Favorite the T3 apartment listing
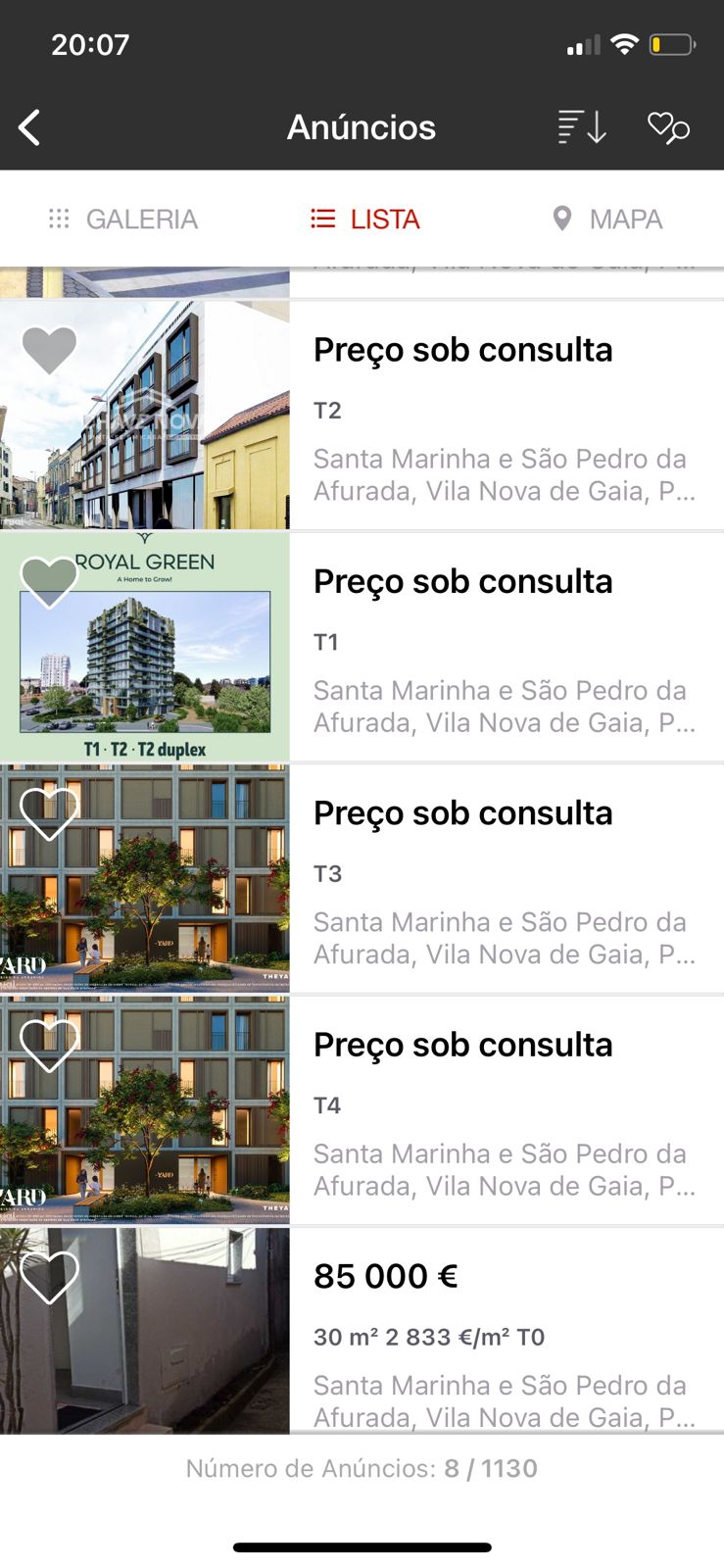This screenshot has width=724, height=1568. tap(50, 813)
